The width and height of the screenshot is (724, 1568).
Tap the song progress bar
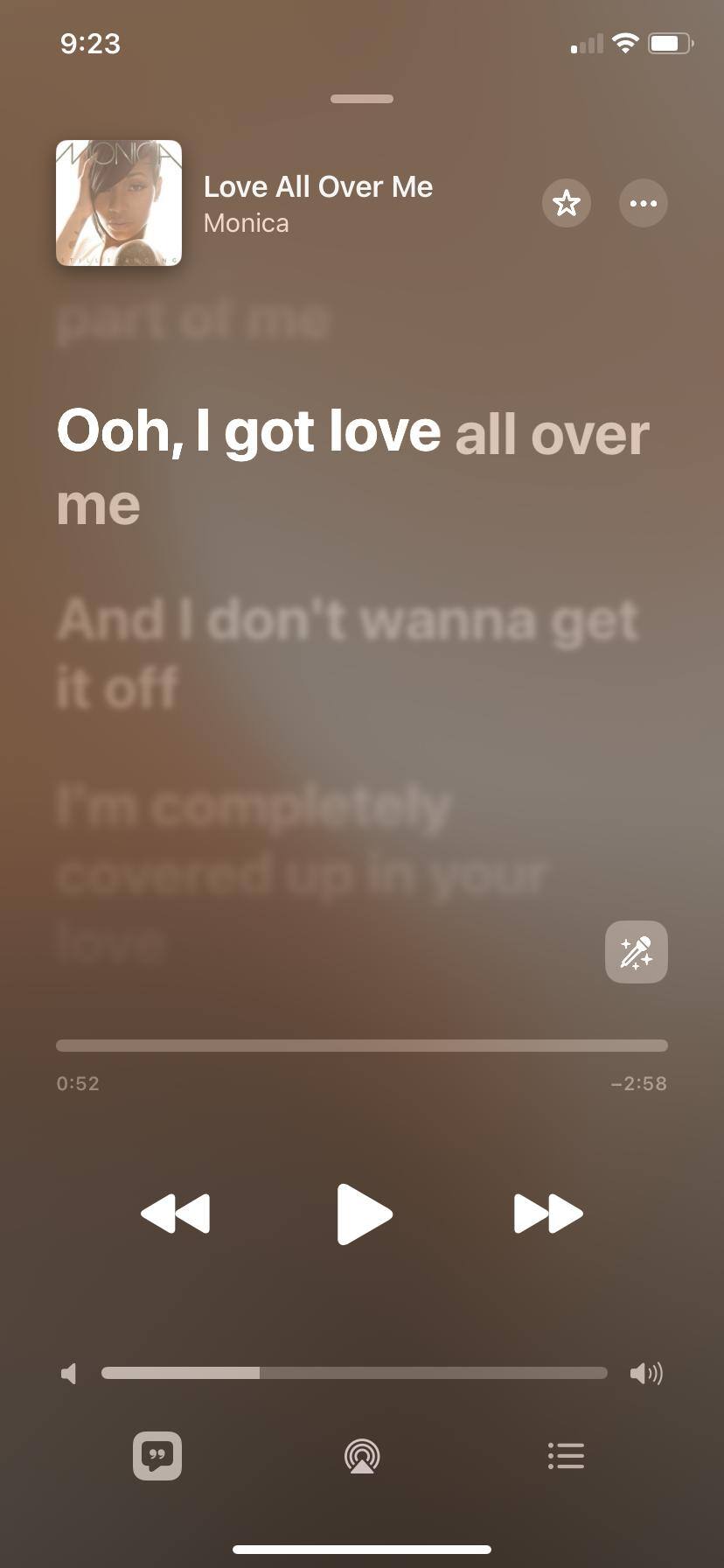point(362,1046)
